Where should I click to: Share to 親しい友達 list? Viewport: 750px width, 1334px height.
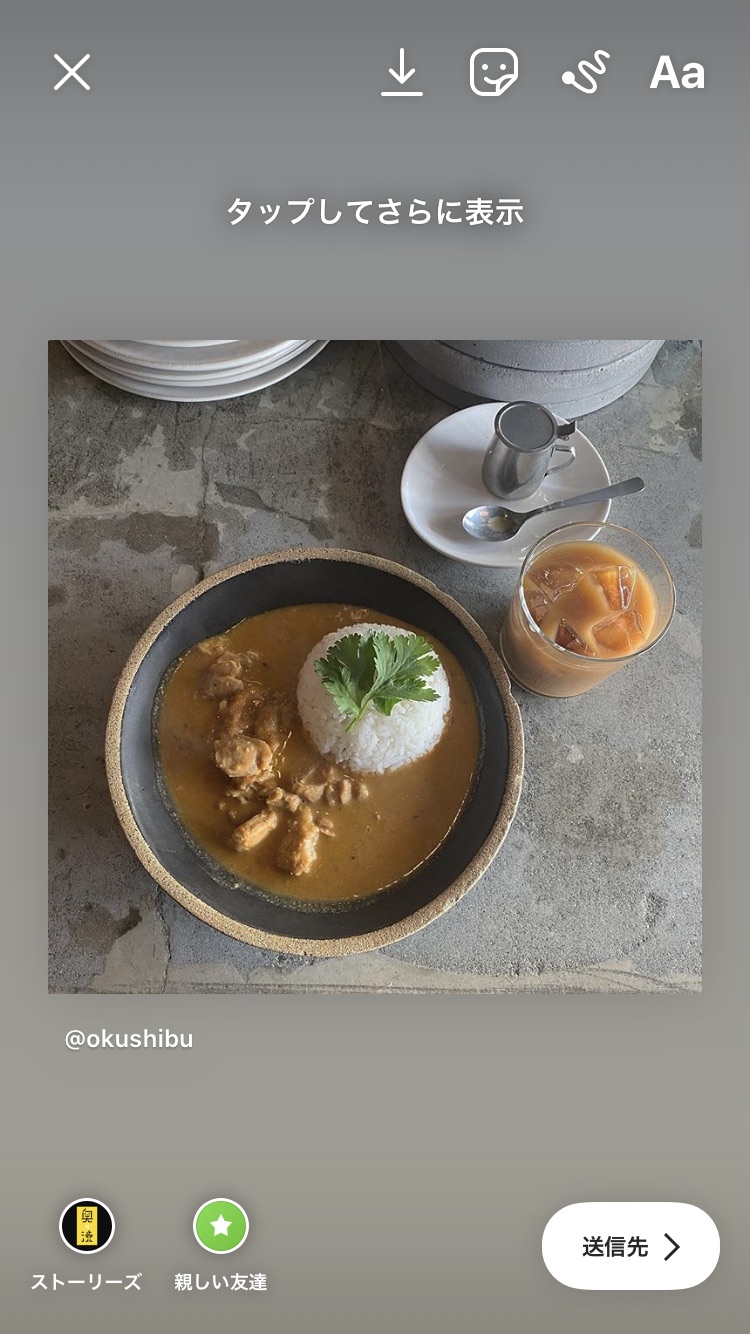(x=221, y=1226)
